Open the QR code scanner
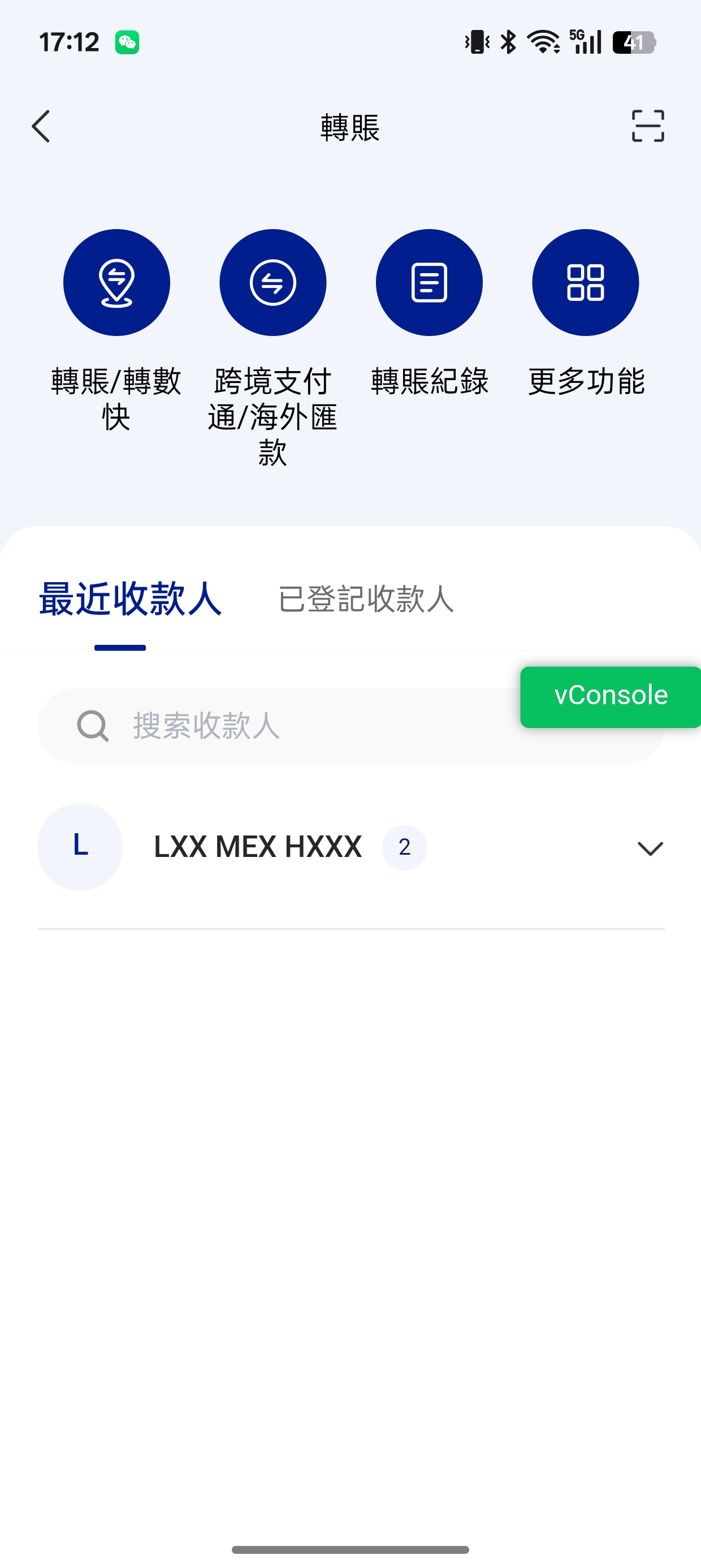Screen dimensions: 701x1568 (x=647, y=127)
